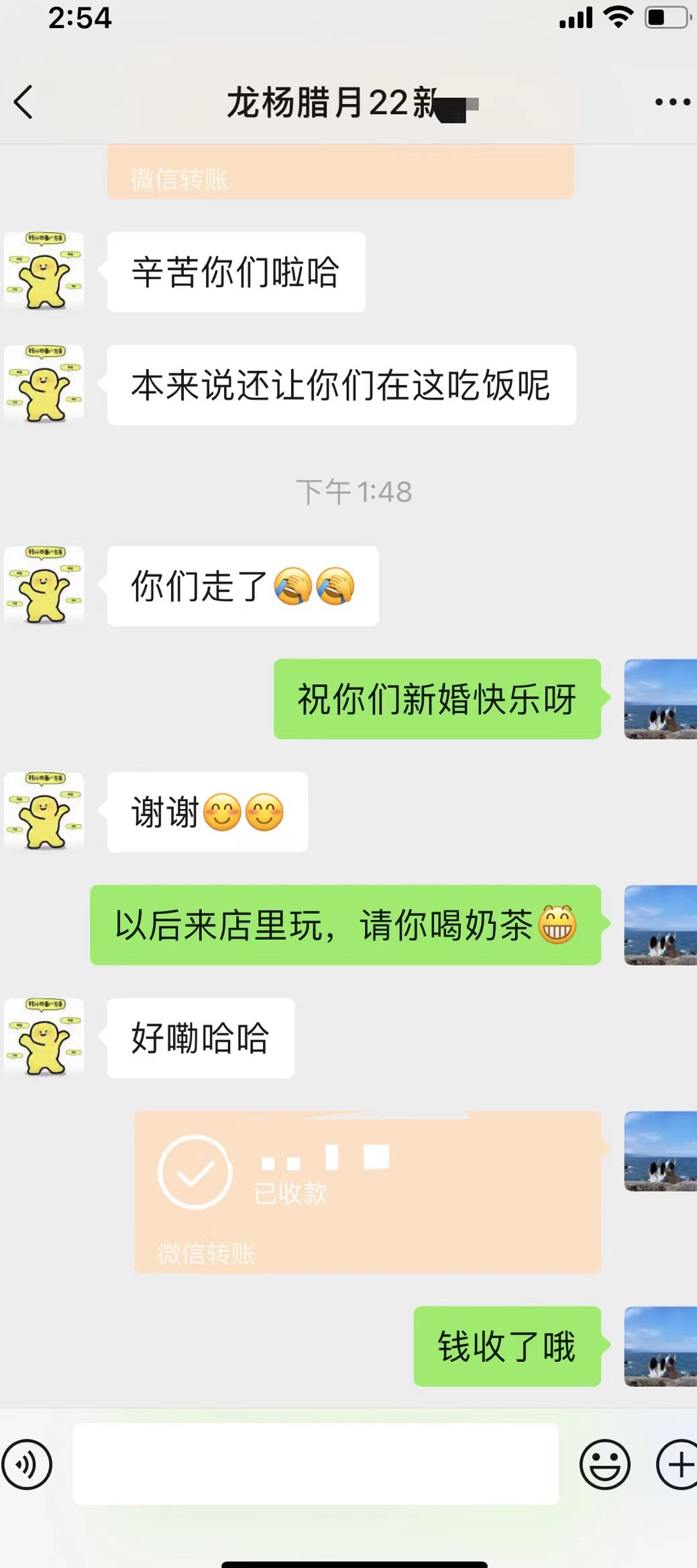Open the three-dot chat info menu
The height and width of the screenshot is (1568, 697).
[672, 103]
